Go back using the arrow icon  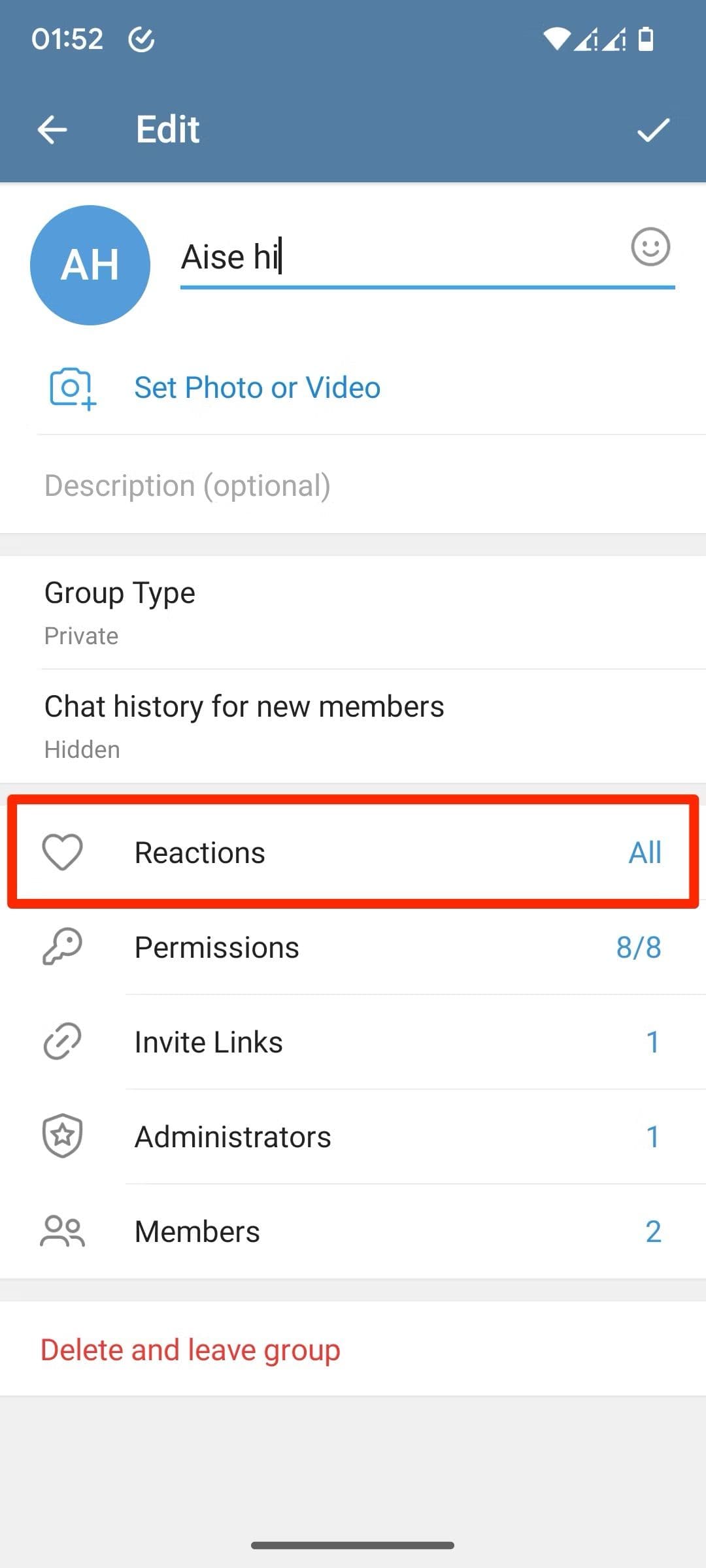52,129
